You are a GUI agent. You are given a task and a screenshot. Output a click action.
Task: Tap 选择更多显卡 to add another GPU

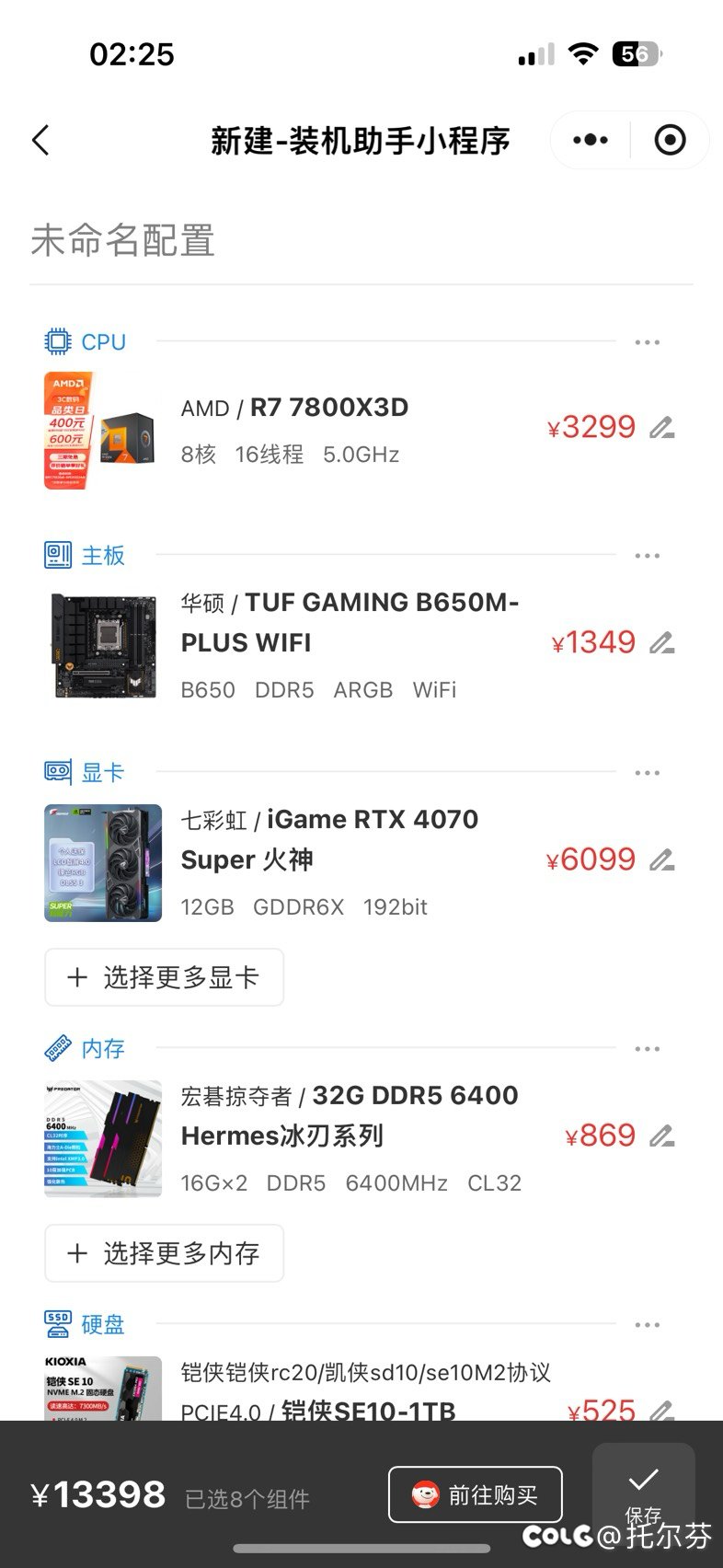[165, 977]
